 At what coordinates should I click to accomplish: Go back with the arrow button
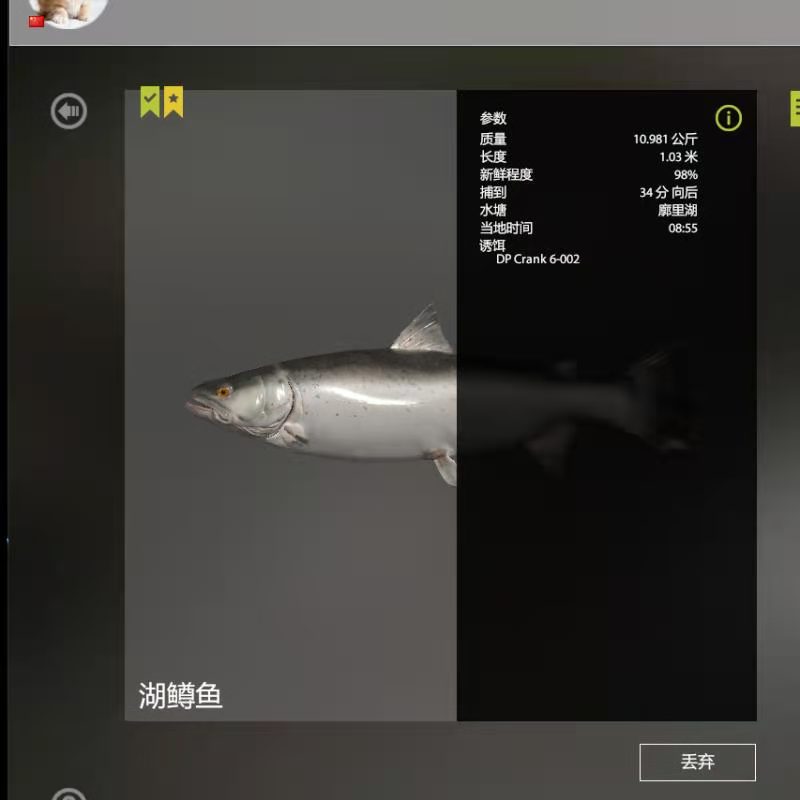coord(69,111)
